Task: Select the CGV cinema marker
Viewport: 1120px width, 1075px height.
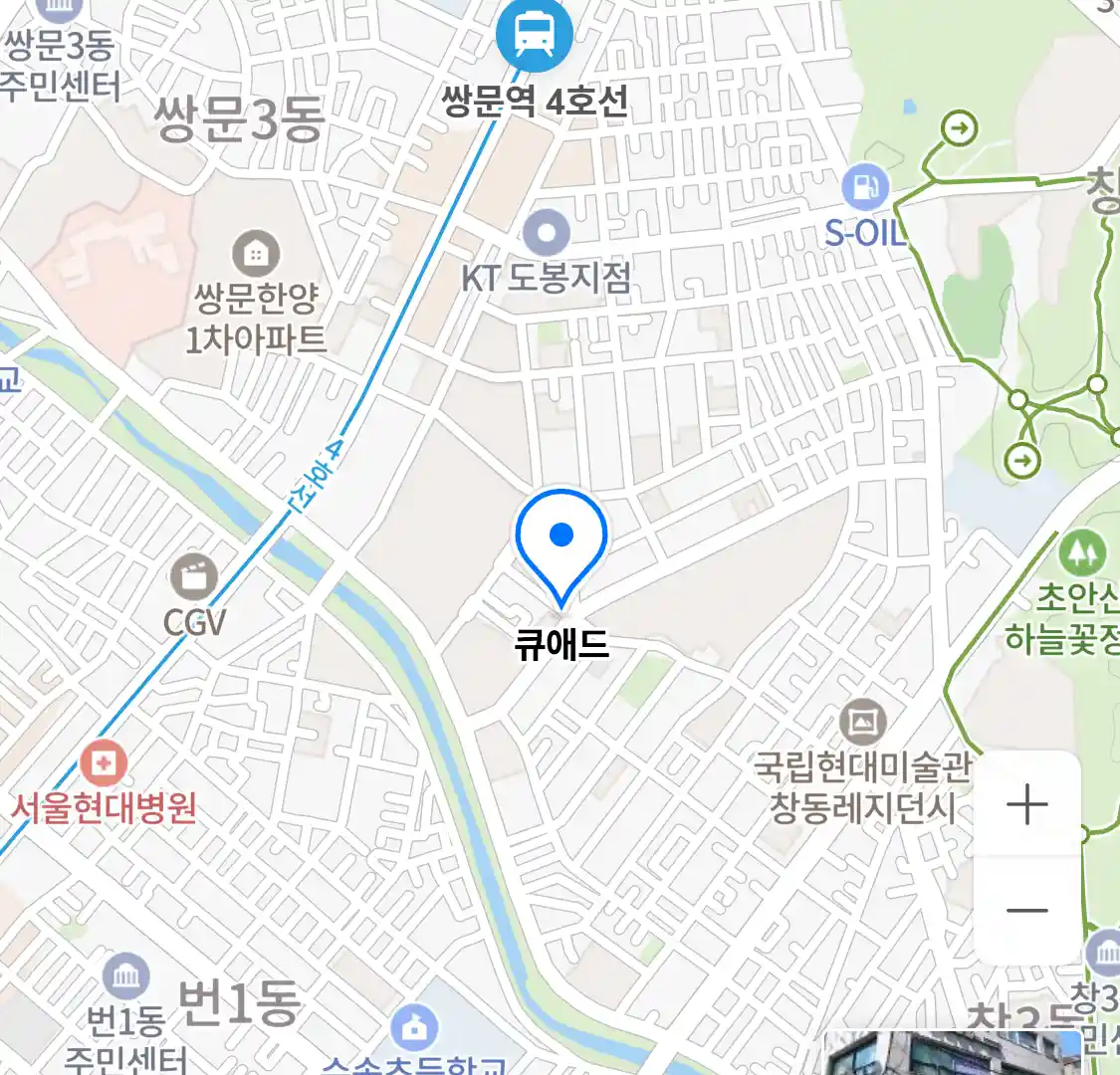Action: click(x=195, y=577)
